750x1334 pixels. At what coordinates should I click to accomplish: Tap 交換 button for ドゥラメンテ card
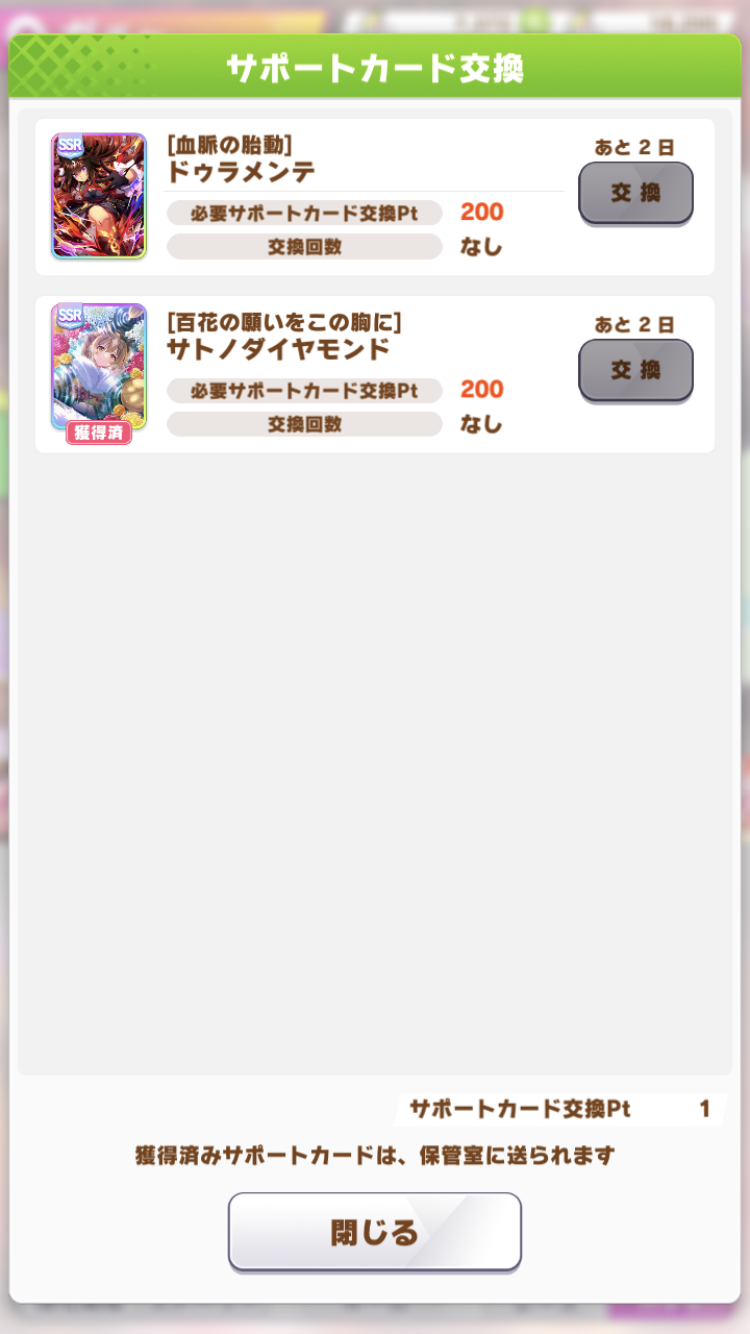(x=635, y=192)
